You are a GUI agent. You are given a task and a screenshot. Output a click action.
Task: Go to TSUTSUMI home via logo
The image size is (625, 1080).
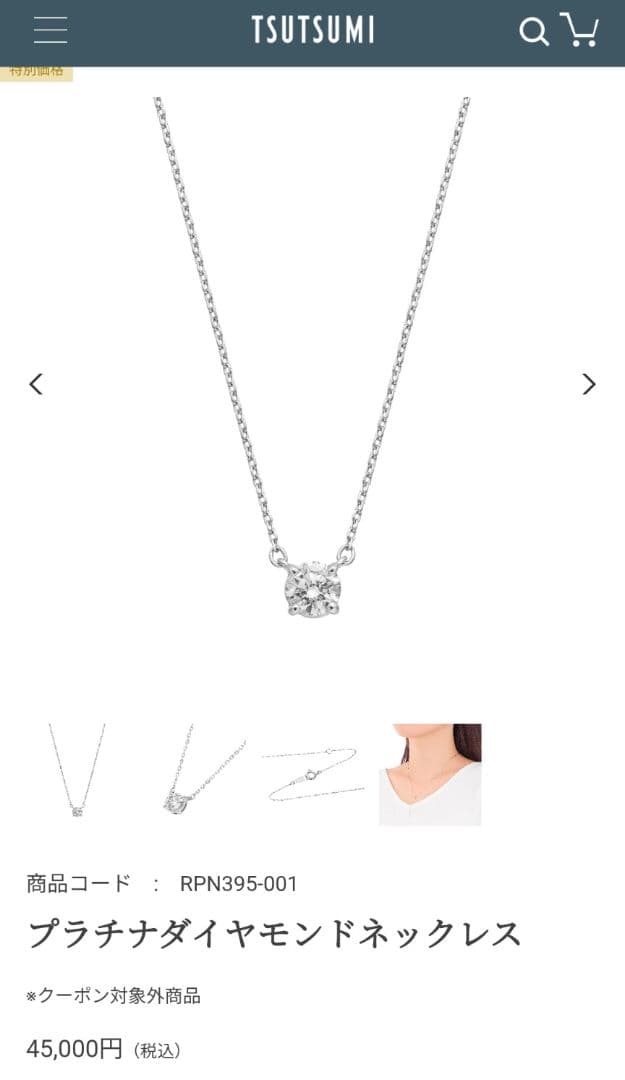pos(312,31)
